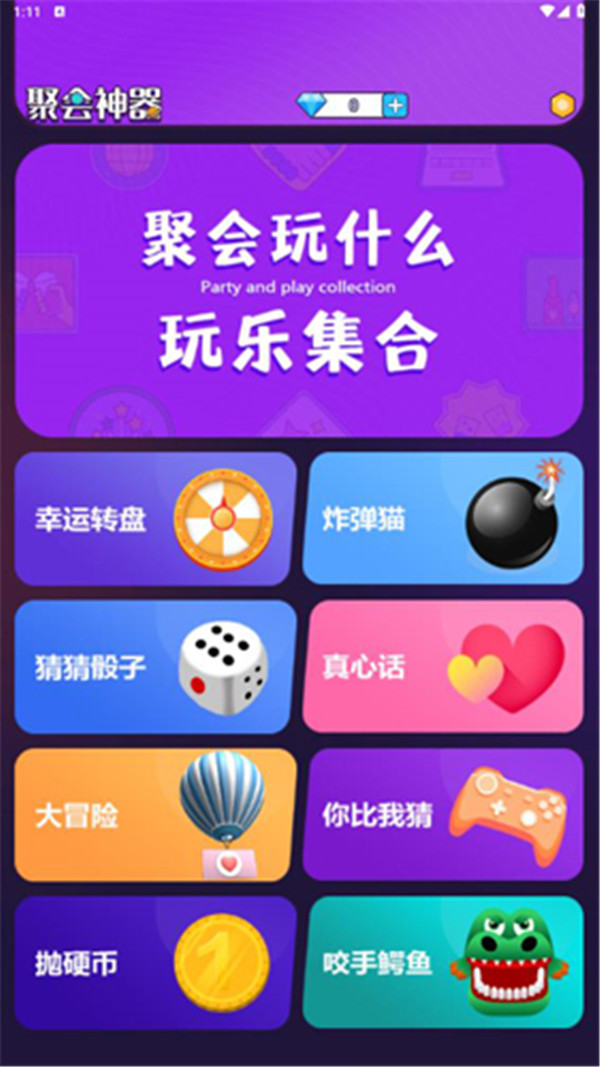Open the 真心话 game card
This screenshot has height=1067, width=600.
coord(443,667)
